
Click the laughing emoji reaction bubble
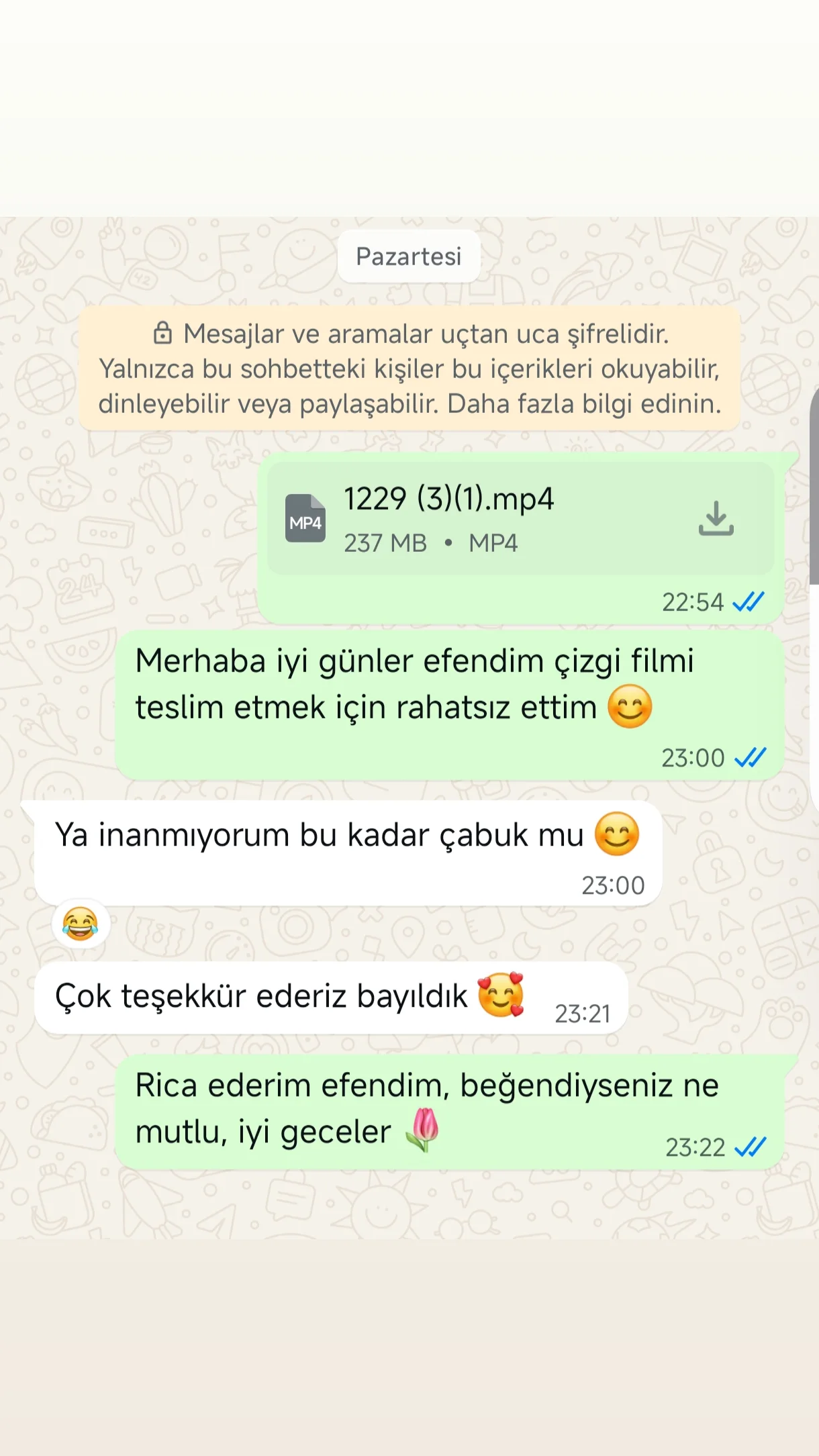point(79,924)
